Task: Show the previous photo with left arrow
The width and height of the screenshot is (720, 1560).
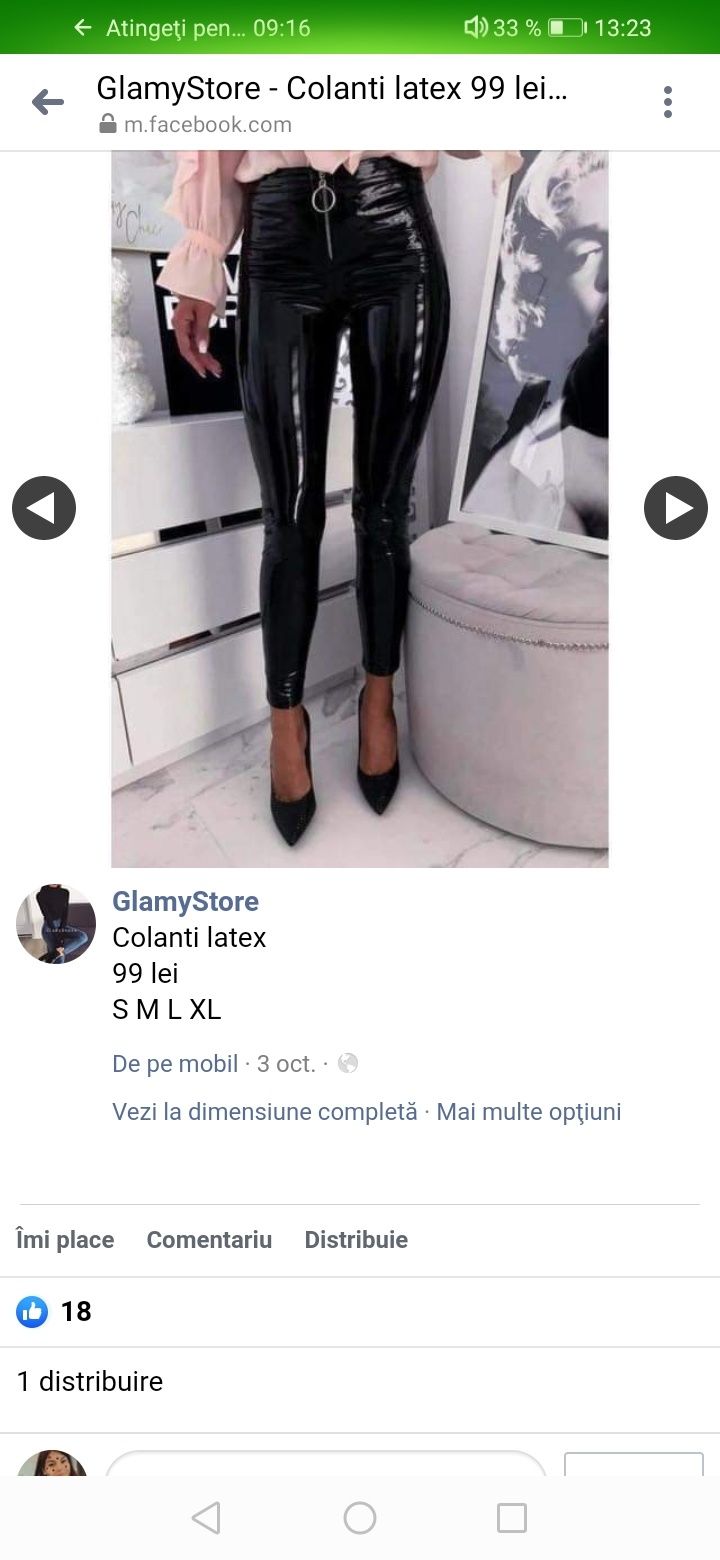Action: pyautogui.click(x=44, y=508)
